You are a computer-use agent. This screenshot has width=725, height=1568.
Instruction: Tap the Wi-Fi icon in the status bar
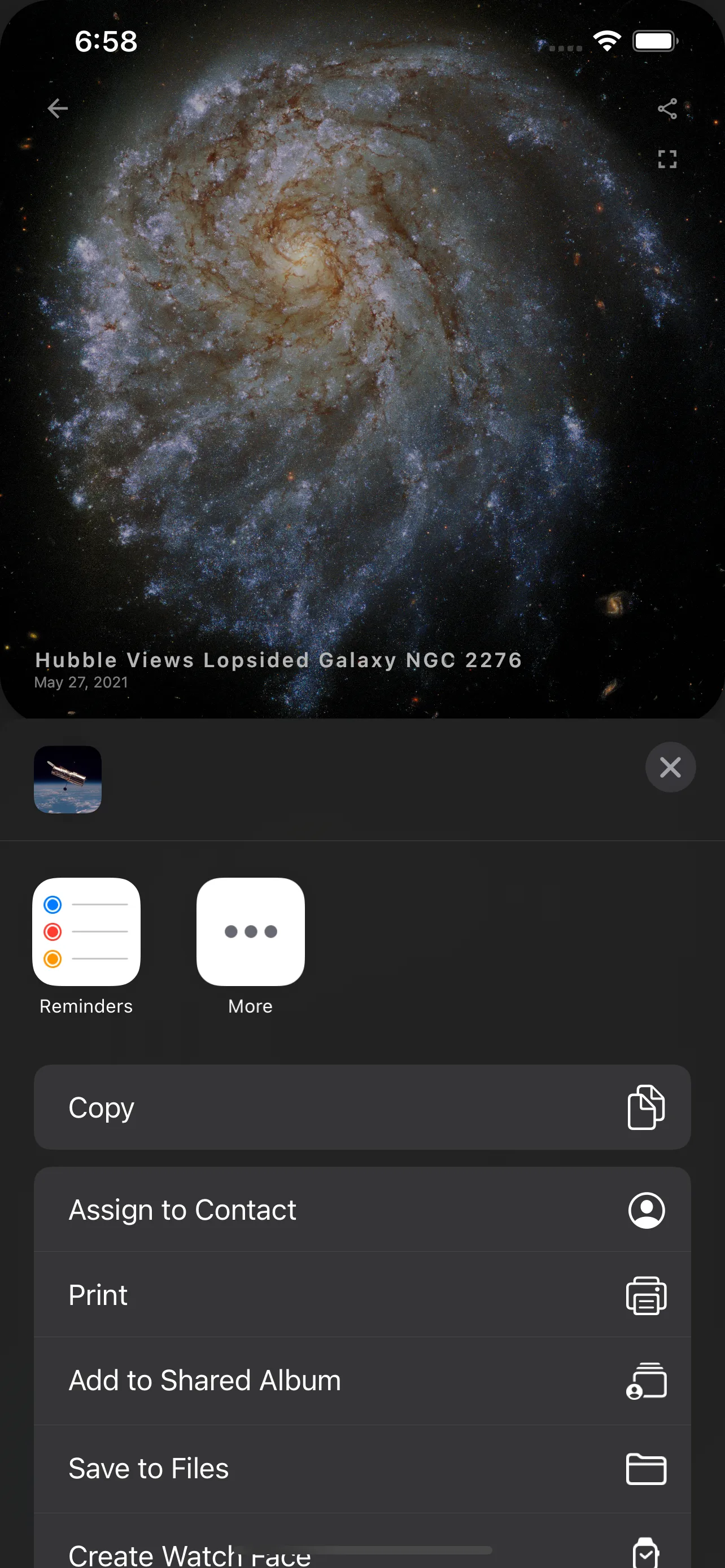[x=606, y=40]
